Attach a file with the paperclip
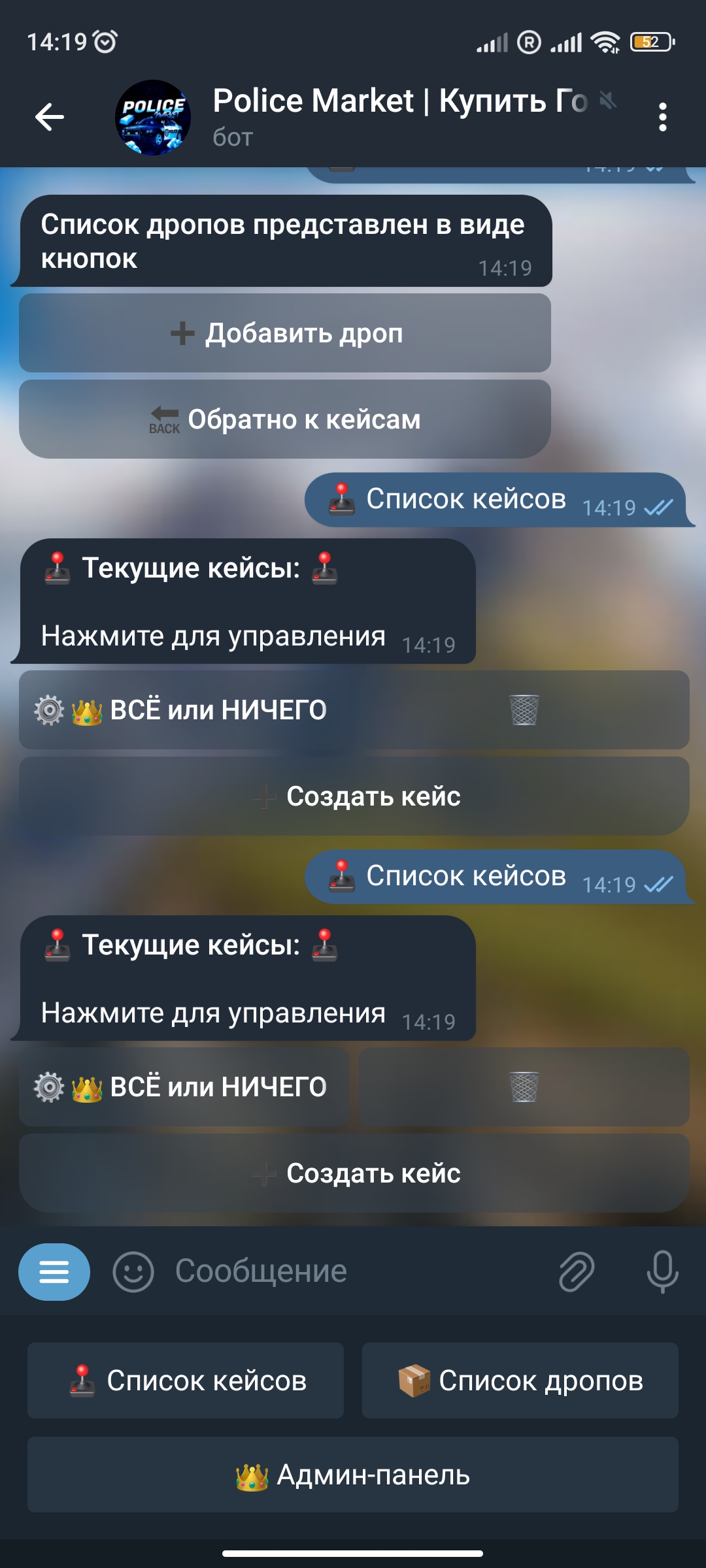Image resolution: width=706 pixels, height=1568 pixels. (x=576, y=1271)
